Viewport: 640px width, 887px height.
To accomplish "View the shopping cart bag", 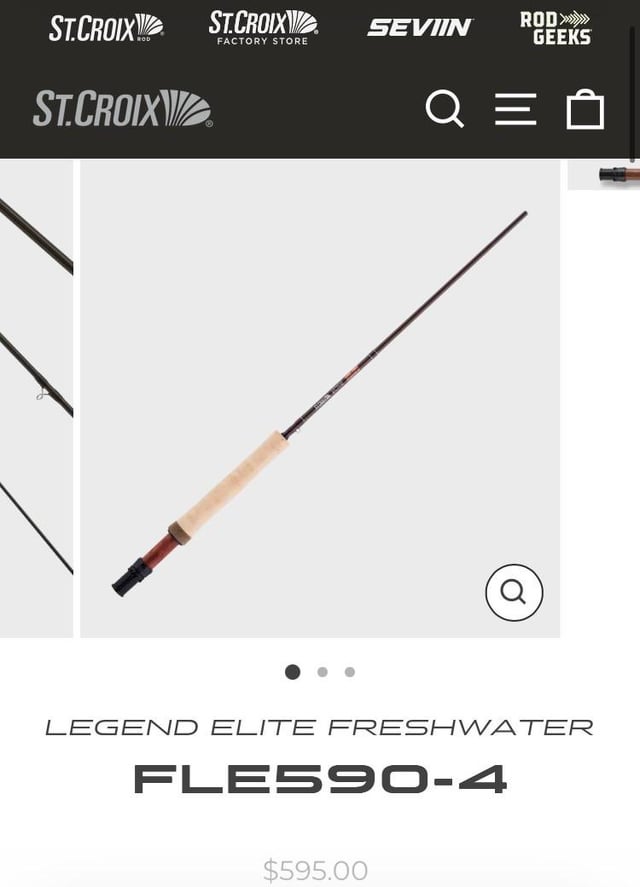I will [586, 109].
